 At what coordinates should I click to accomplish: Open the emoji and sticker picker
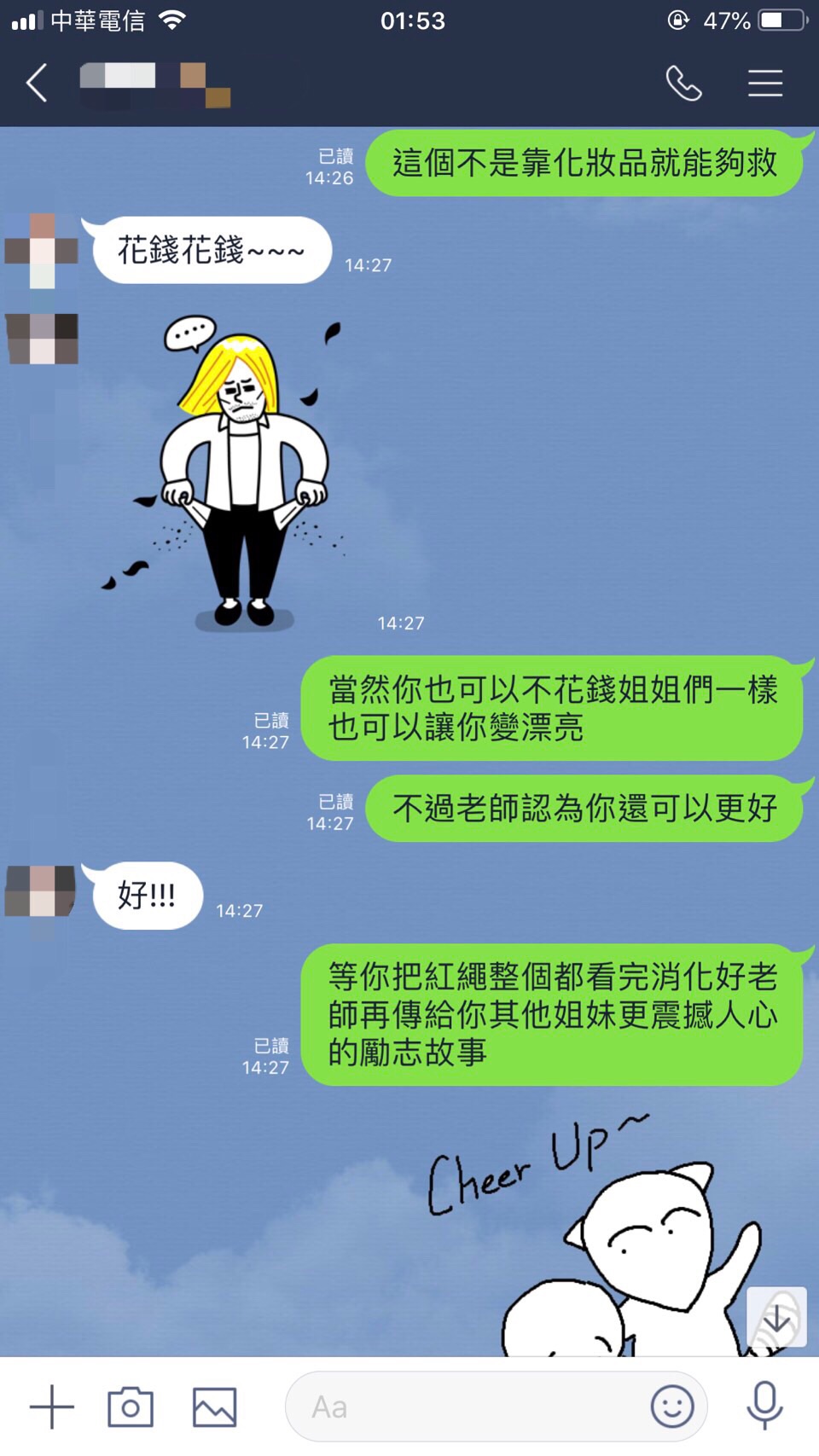tap(672, 1407)
